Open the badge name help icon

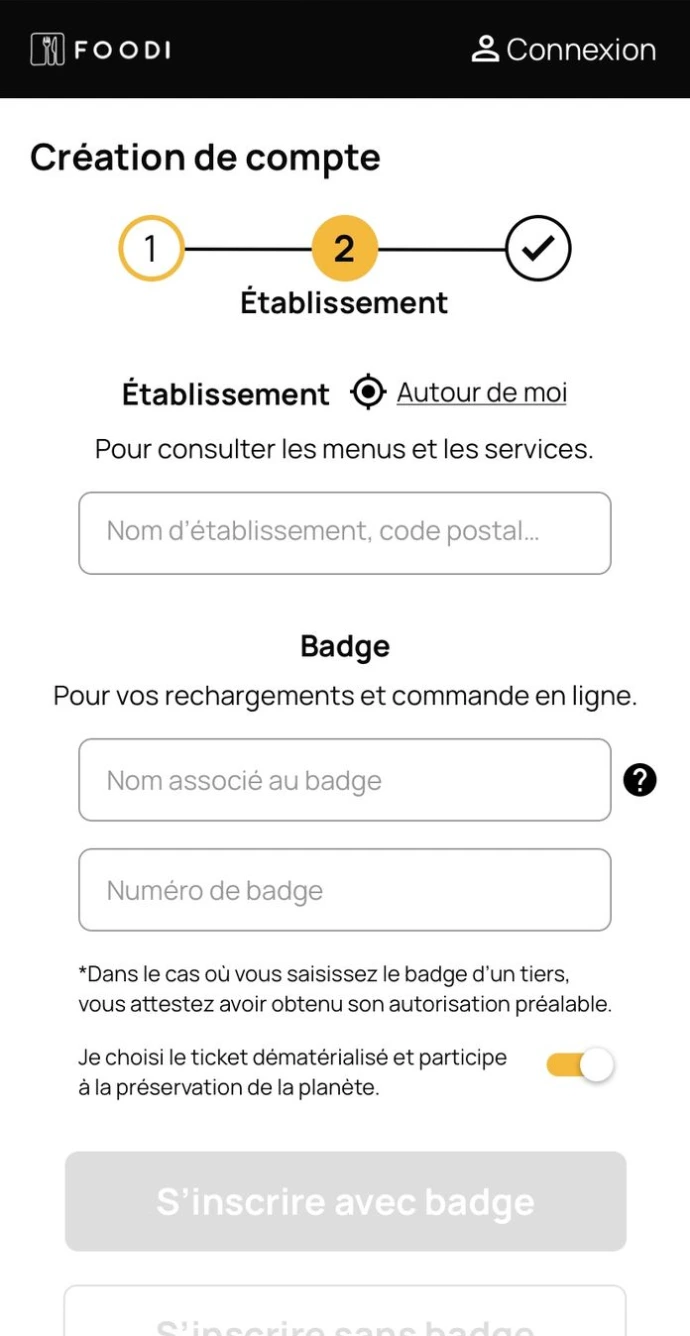(x=639, y=780)
